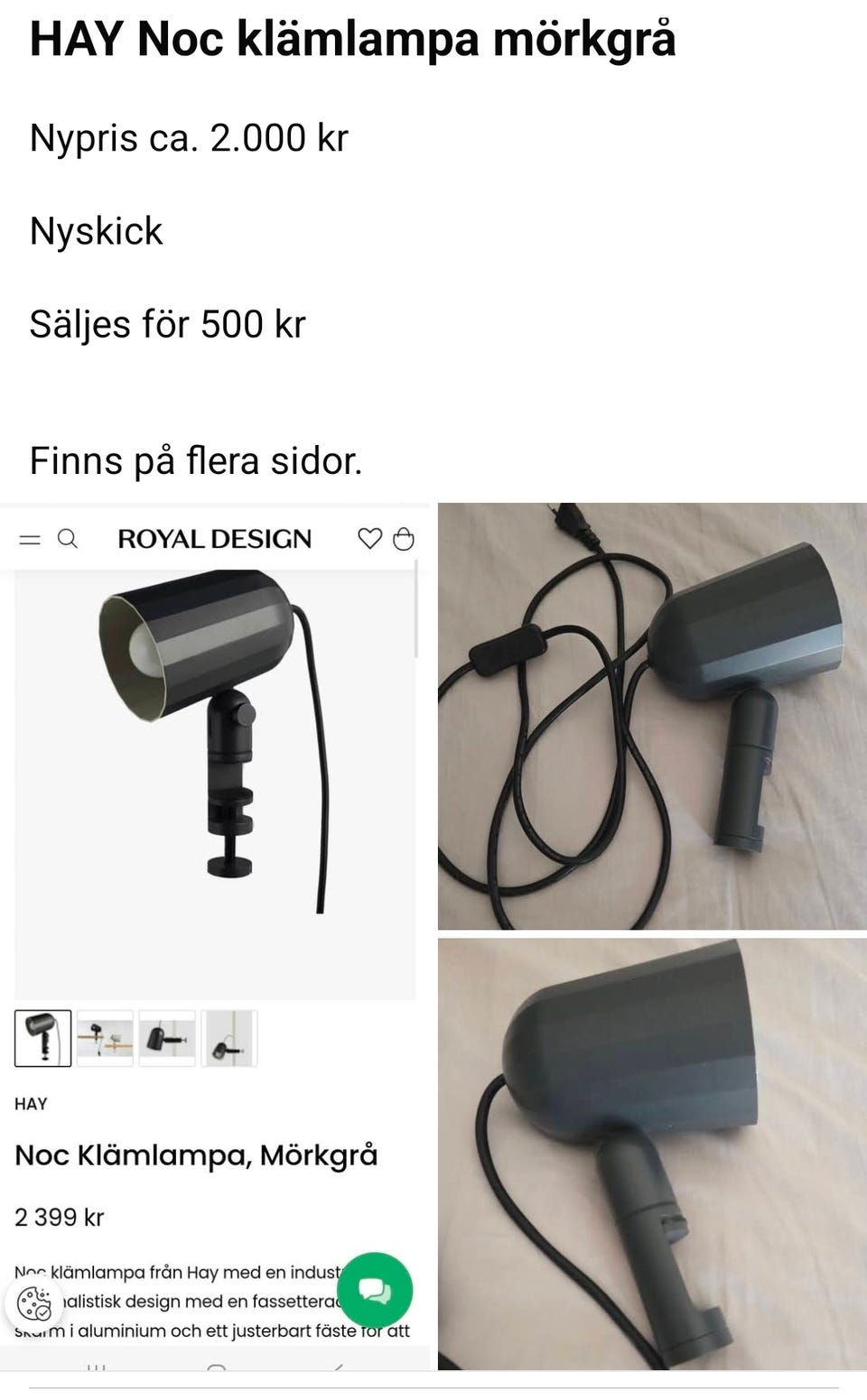The height and width of the screenshot is (1400, 867).
Task: Open the shopping bag icon
Action: (x=404, y=539)
